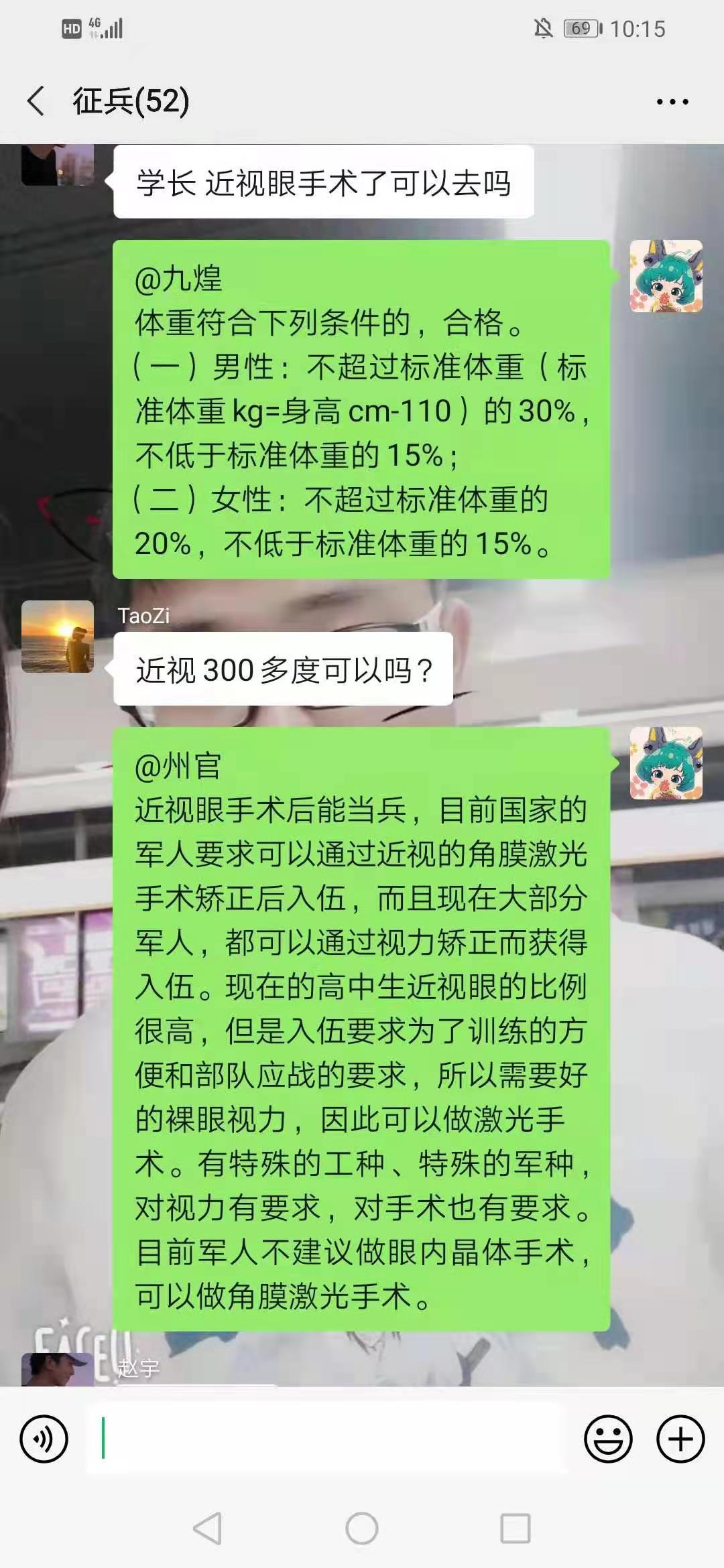The image size is (724, 1568).
Task: Open the recent apps overview
Action: (x=515, y=1528)
